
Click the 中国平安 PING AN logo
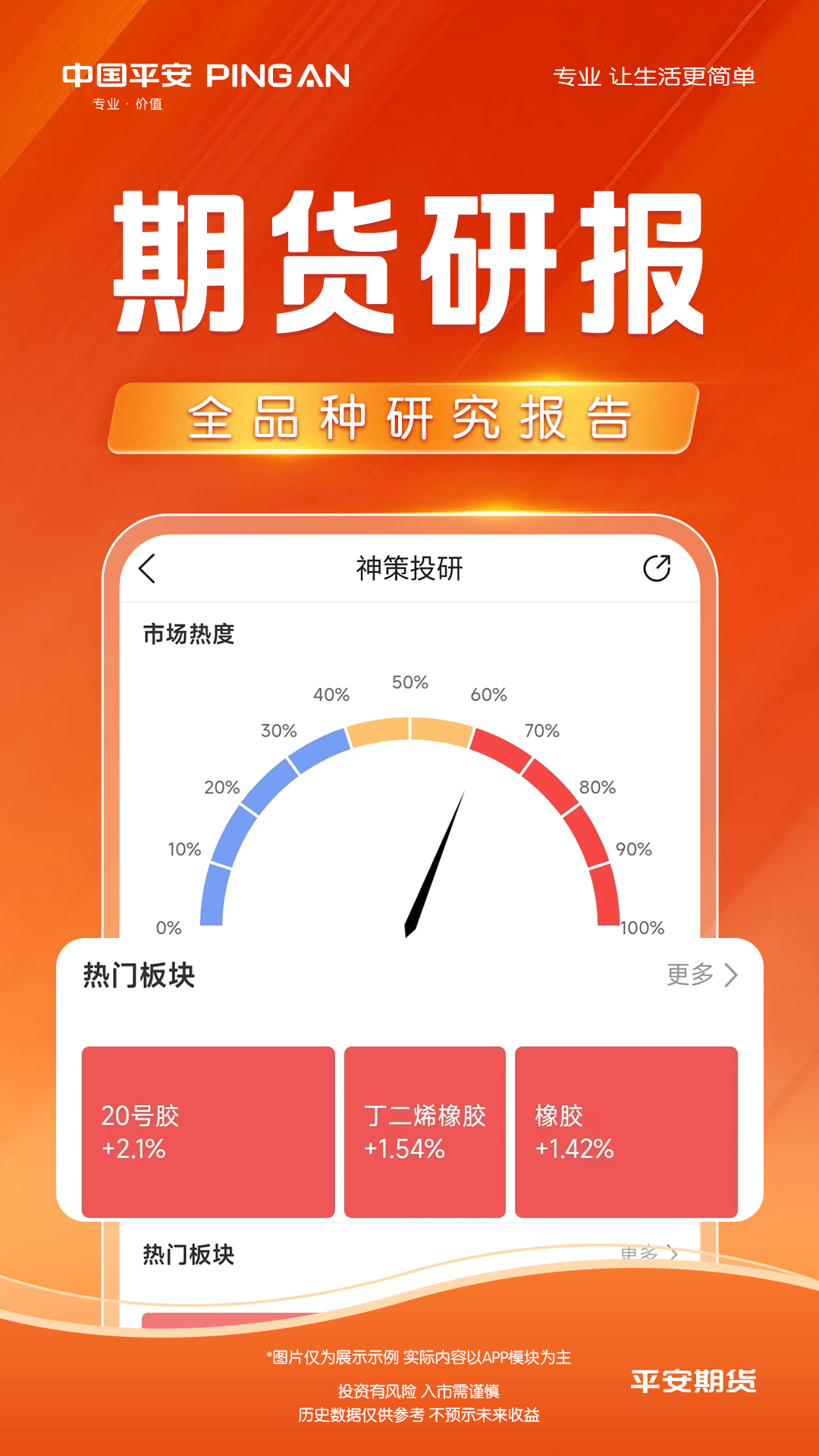click(x=205, y=79)
